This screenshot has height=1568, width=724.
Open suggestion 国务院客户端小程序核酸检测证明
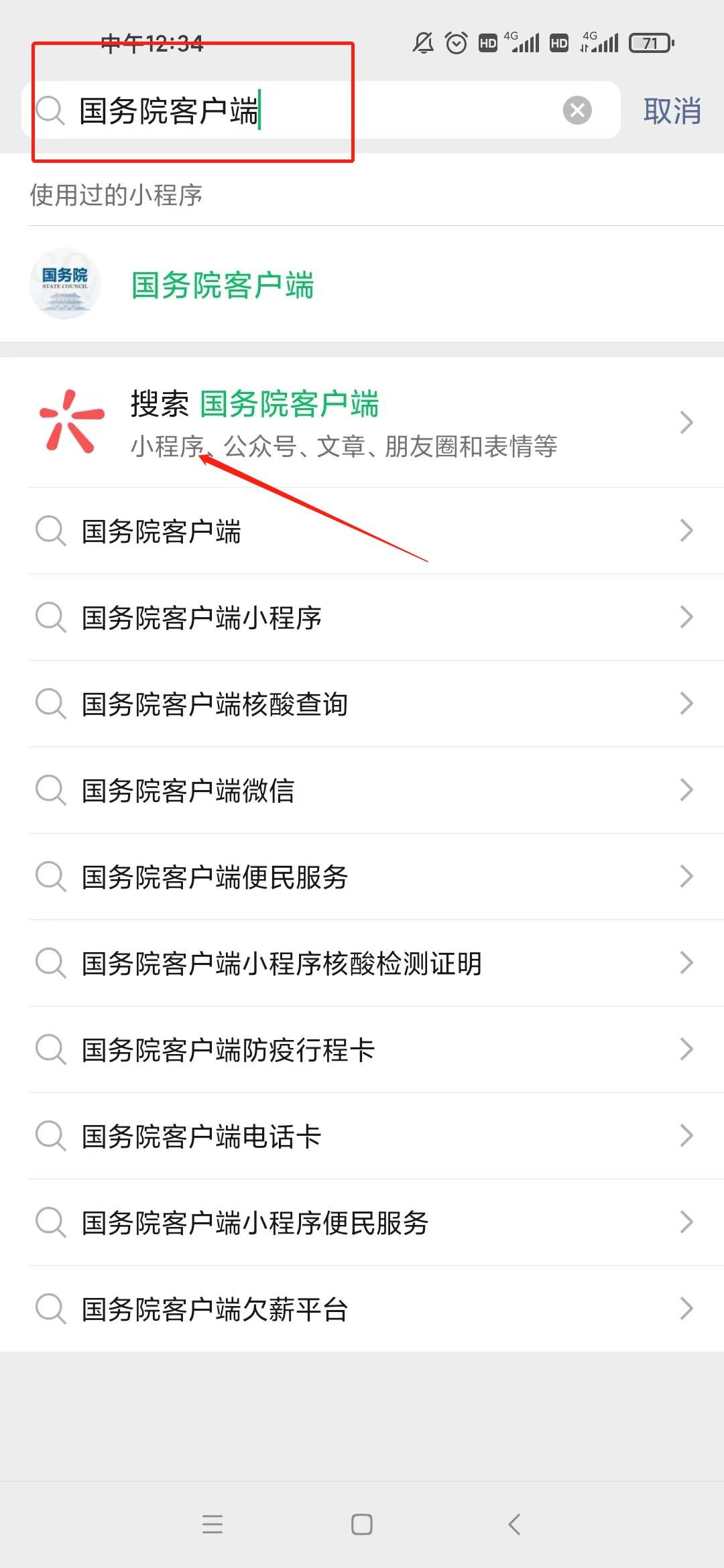[362, 964]
